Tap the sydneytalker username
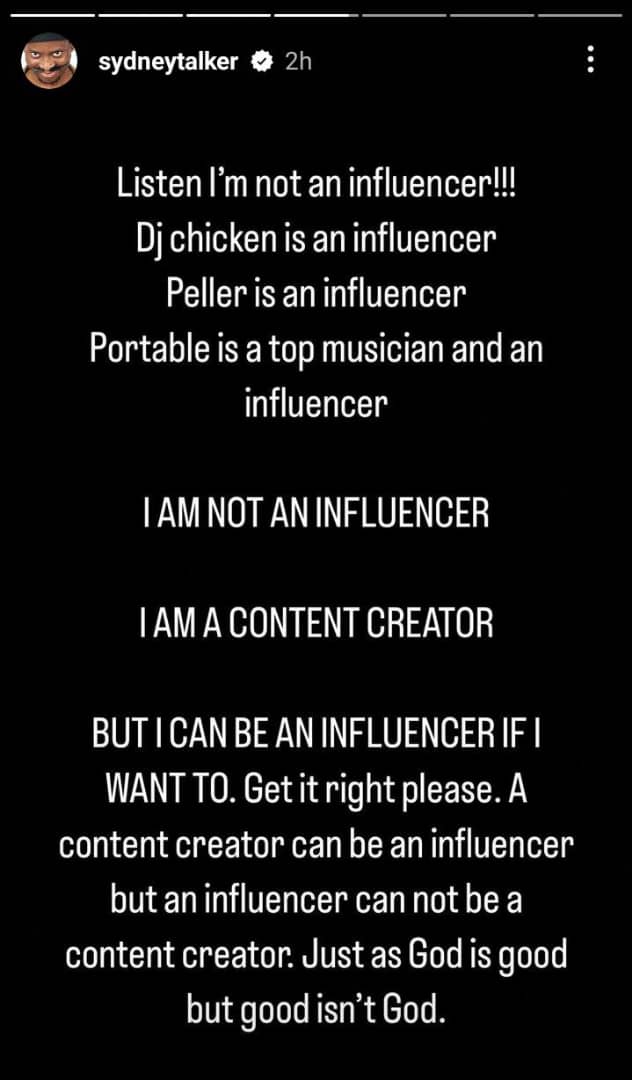632x1080 pixels. point(169,62)
